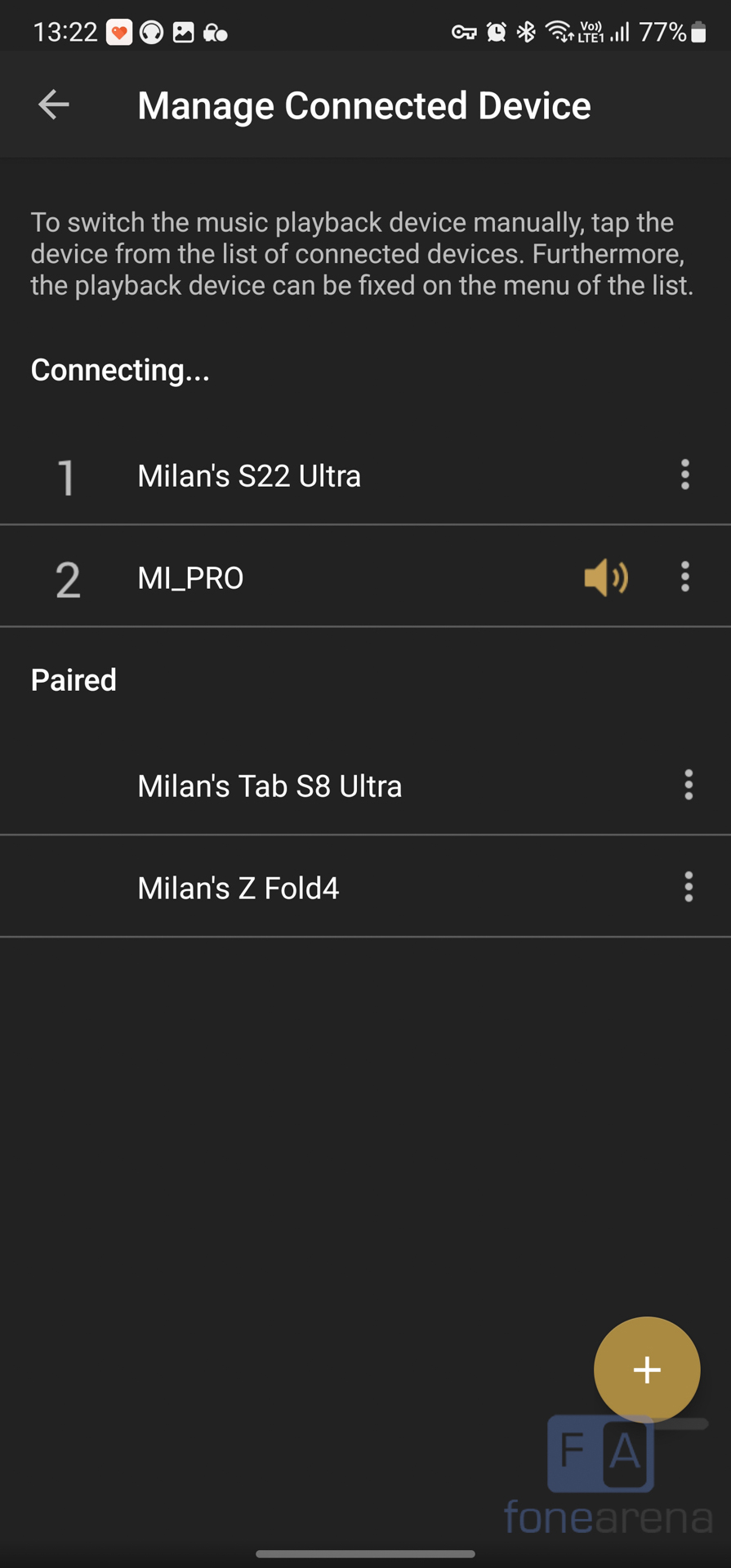Open options menu for MI_PRO
The width and height of the screenshot is (731, 1568).
(685, 577)
